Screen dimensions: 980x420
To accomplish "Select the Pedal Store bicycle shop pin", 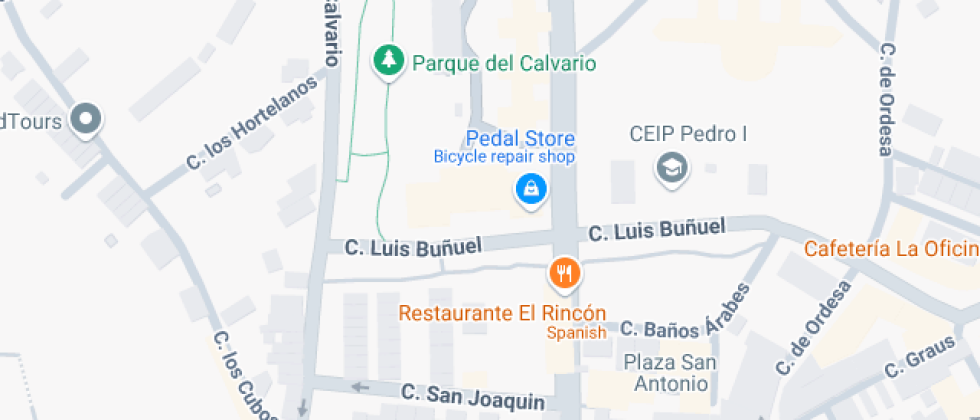I will coord(529,188).
